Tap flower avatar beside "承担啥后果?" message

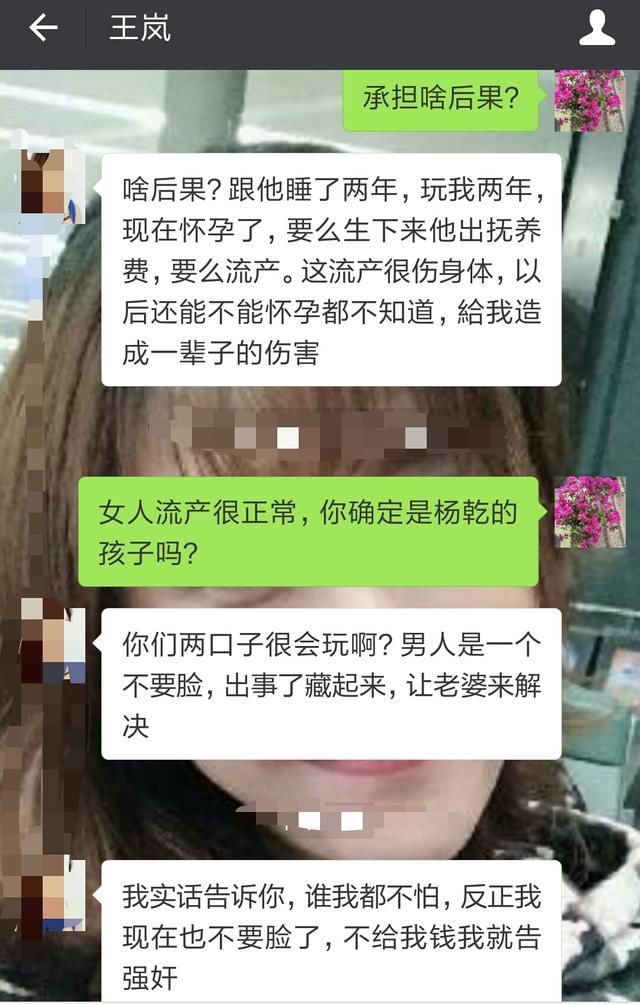[x=589, y=100]
